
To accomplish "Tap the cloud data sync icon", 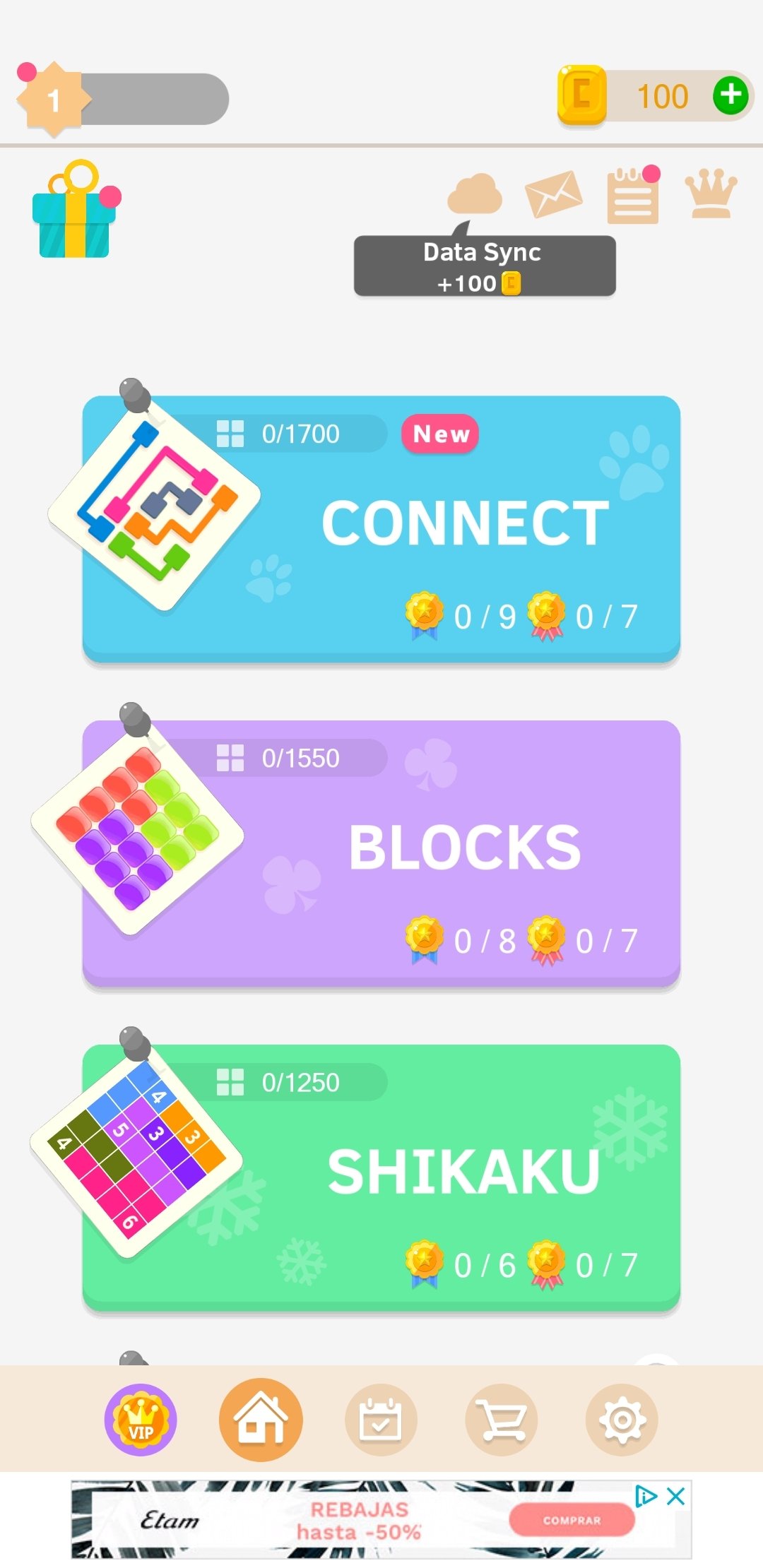I will 475,194.
